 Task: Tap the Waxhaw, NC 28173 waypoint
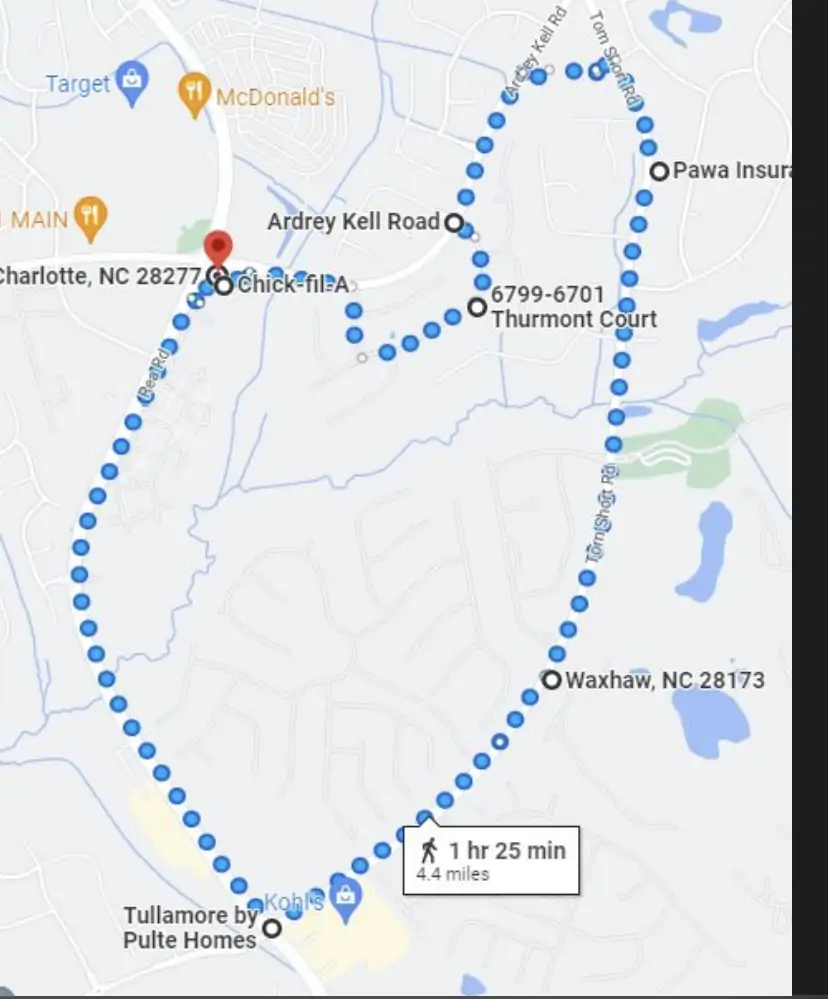[551, 680]
